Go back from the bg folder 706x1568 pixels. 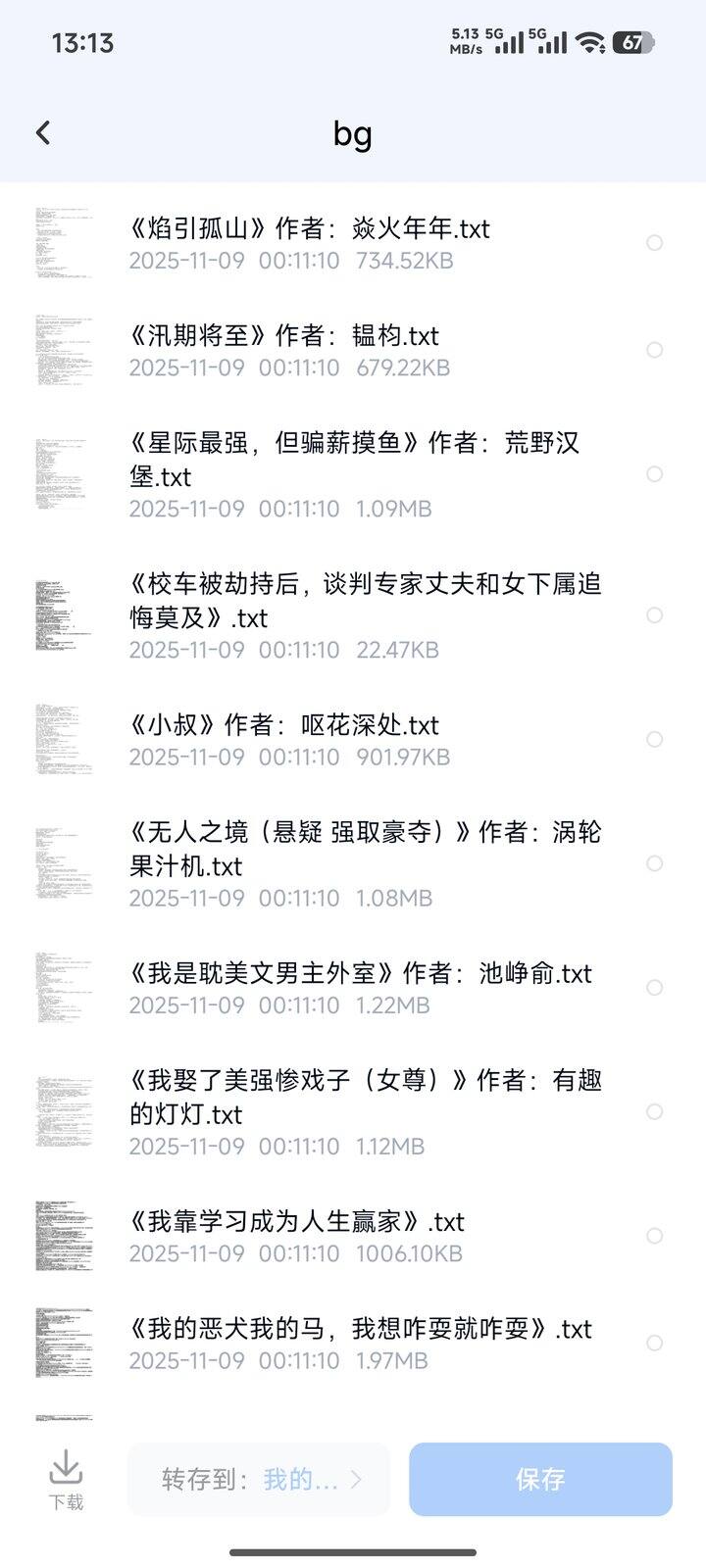(x=43, y=133)
